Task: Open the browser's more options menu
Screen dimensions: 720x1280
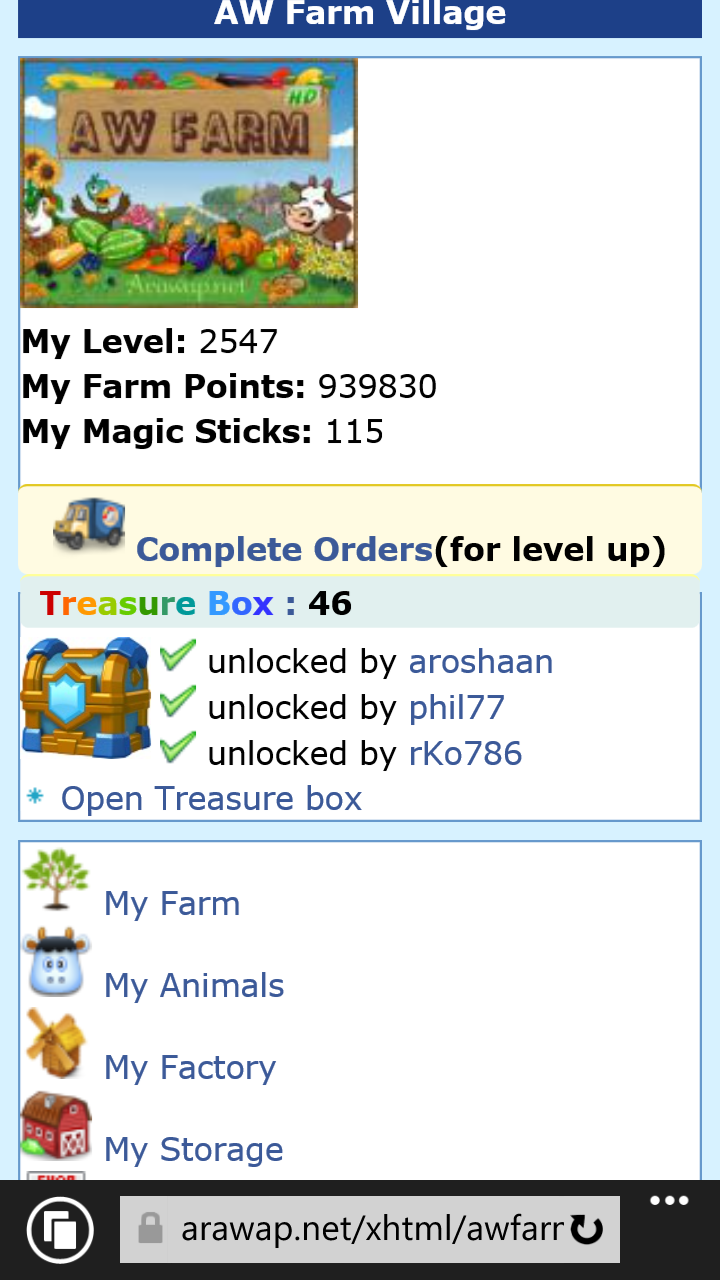Action: 669,1202
